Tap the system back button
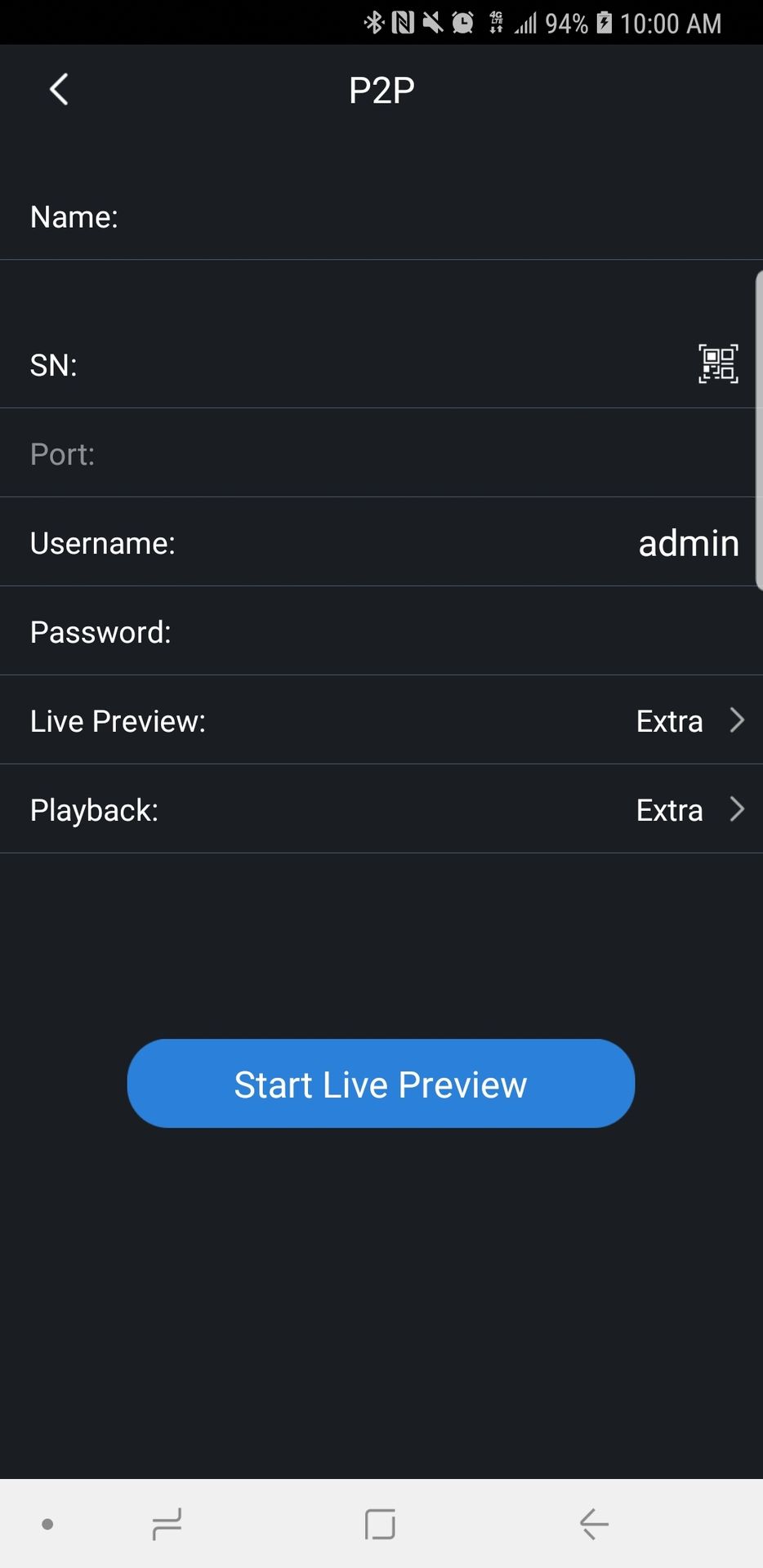 pos(594,1524)
